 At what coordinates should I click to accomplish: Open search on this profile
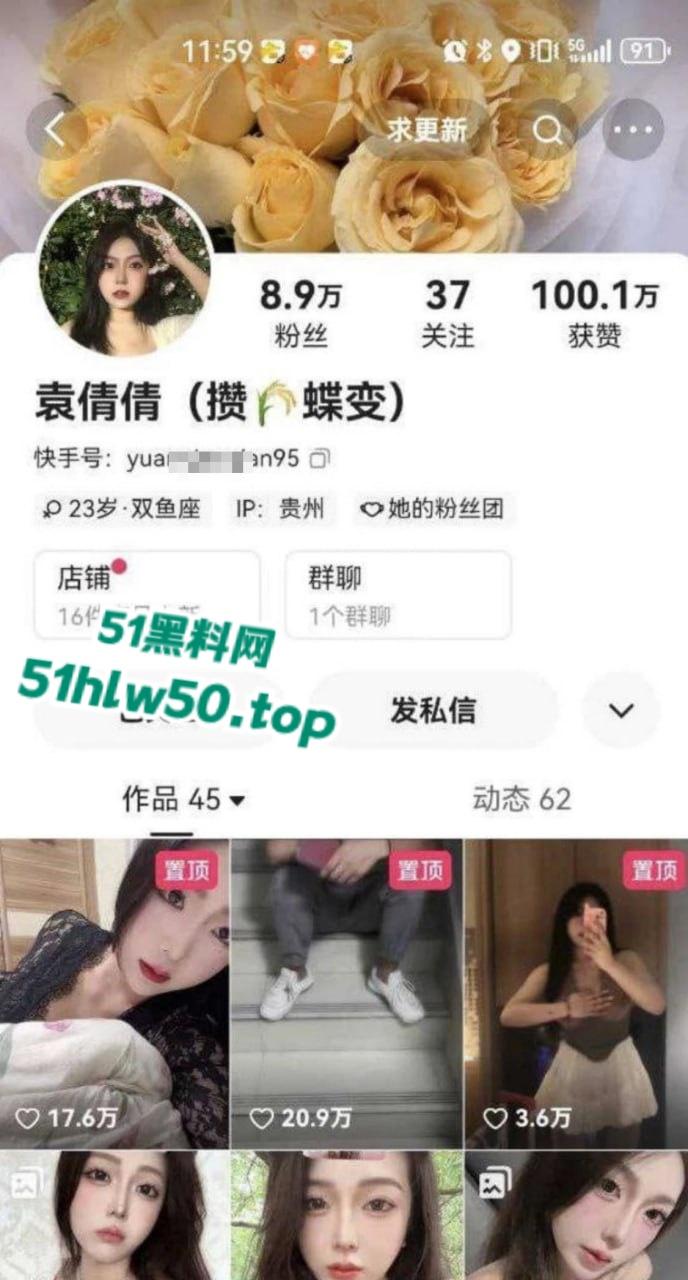tap(547, 130)
